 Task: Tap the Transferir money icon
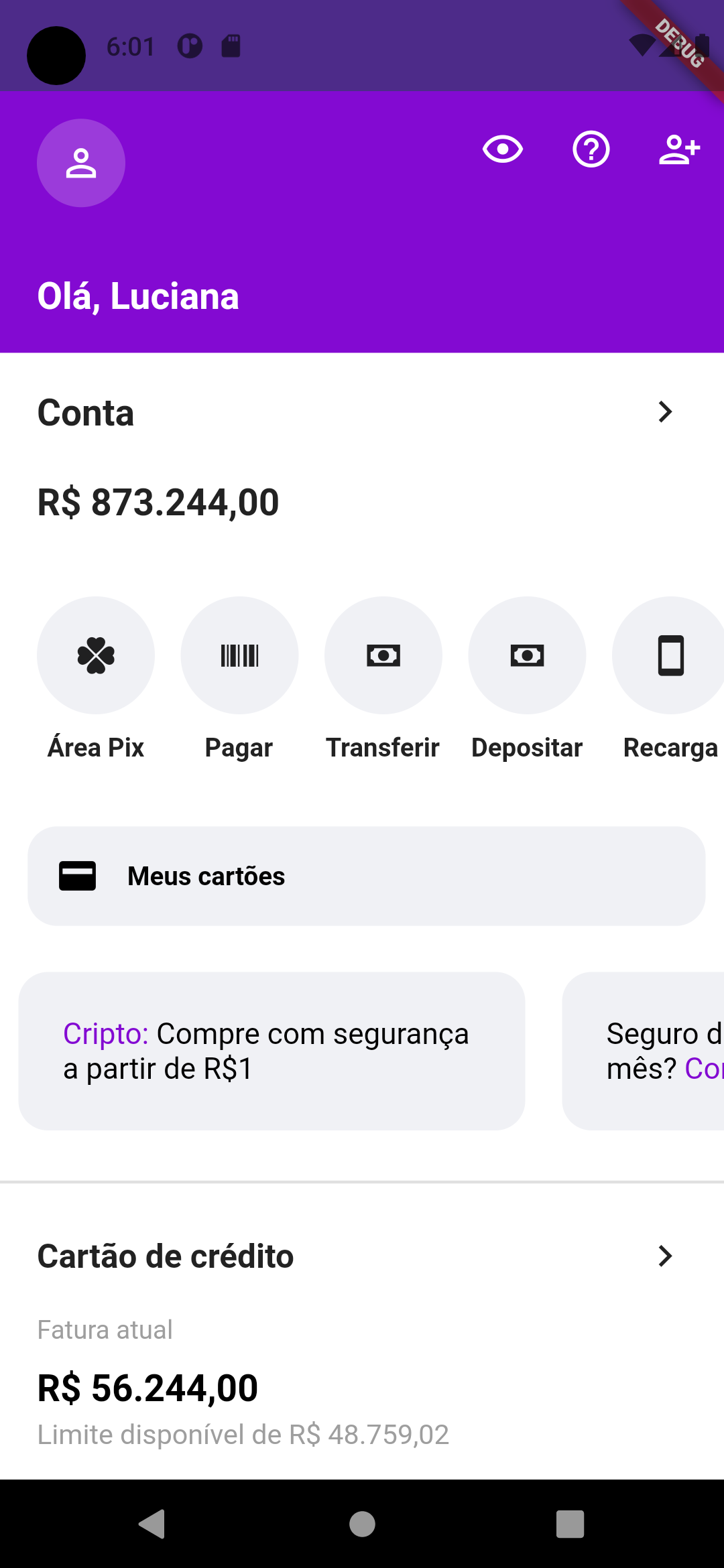[383, 655]
